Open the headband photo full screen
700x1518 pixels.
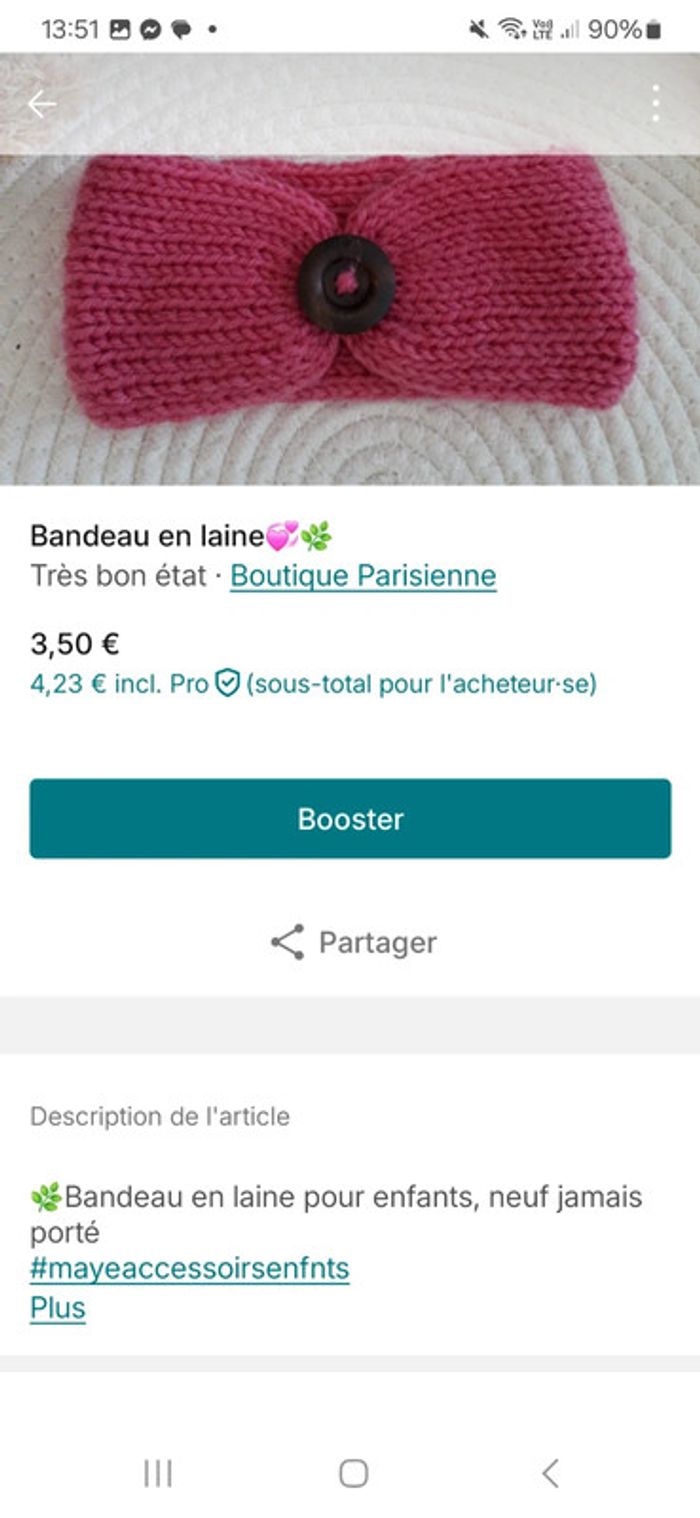tap(350, 300)
